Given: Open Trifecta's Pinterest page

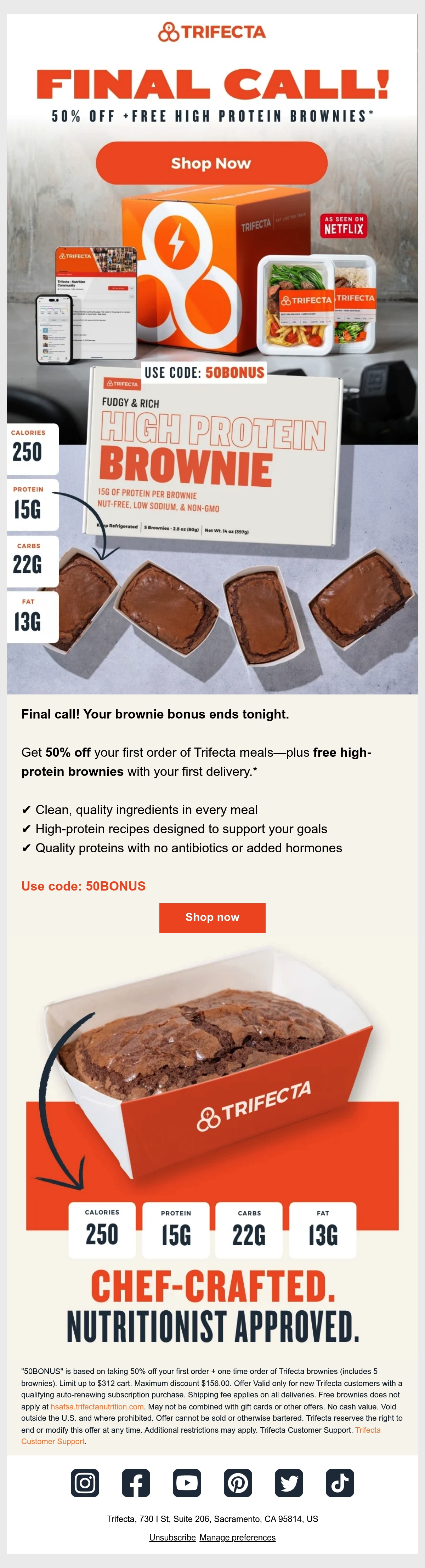Looking at the screenshot, I should click(238, 1483).
